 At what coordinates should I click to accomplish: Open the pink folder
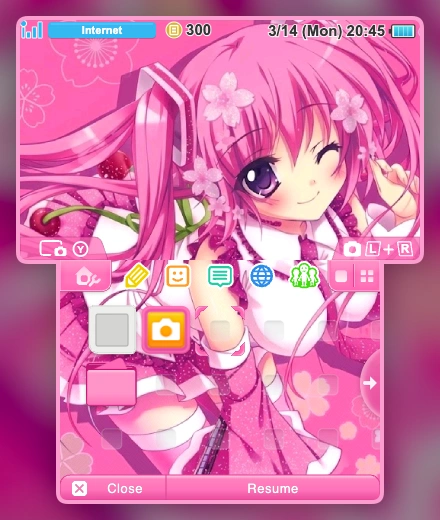[x=111, y=386]
